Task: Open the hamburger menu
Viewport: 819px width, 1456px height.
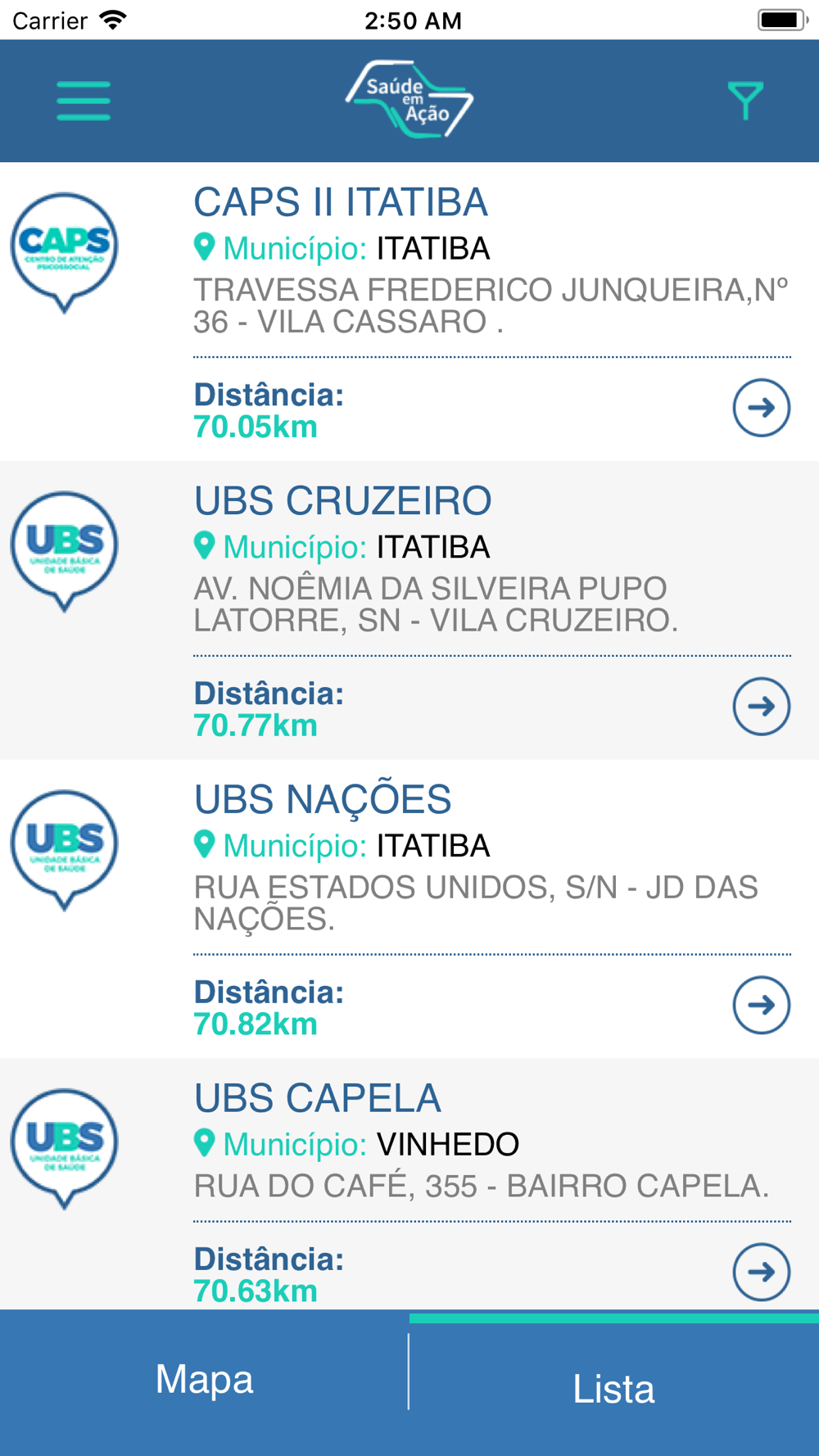Action: 84,101
